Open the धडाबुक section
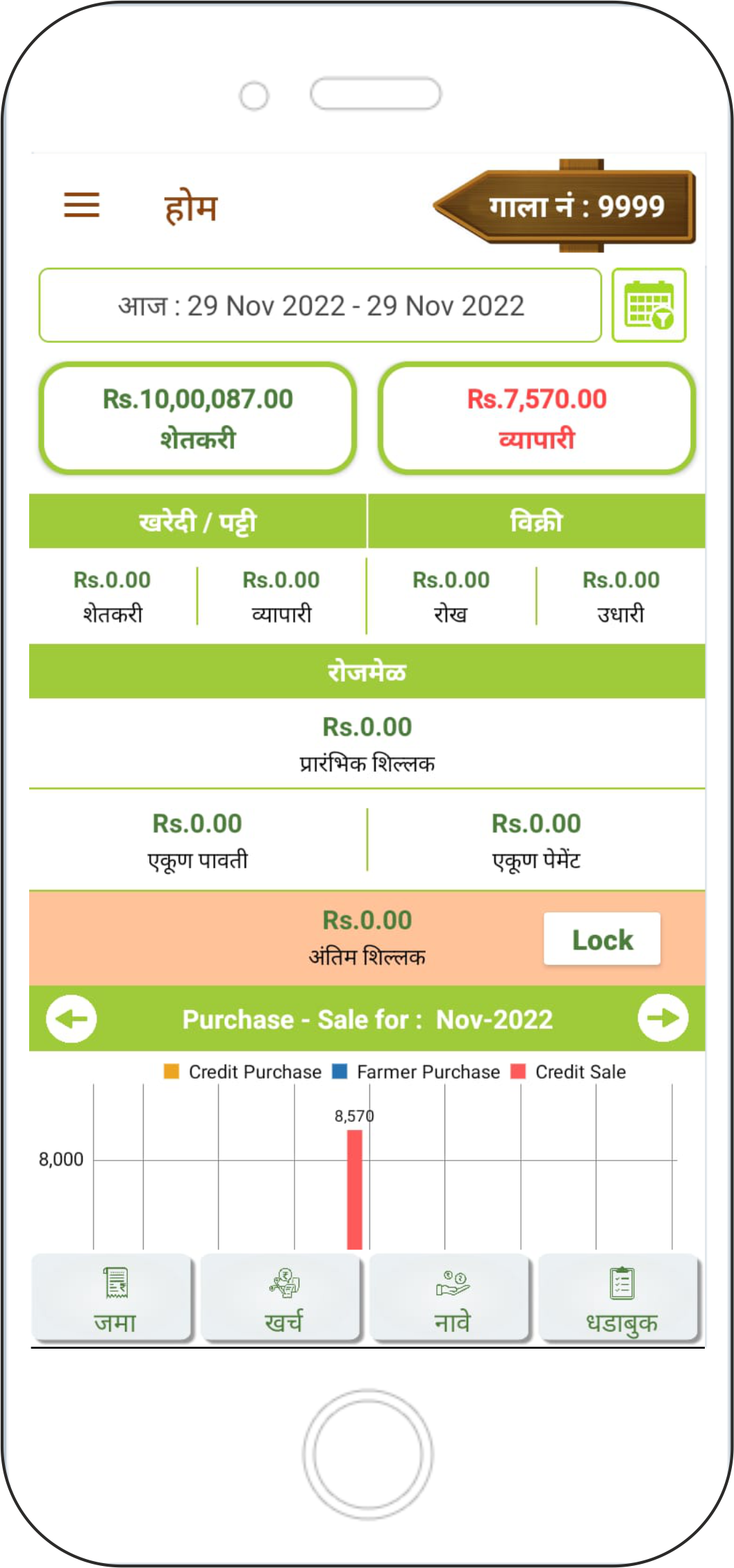Screen dimensions: 734x1568 click(x=620, y=1298)
